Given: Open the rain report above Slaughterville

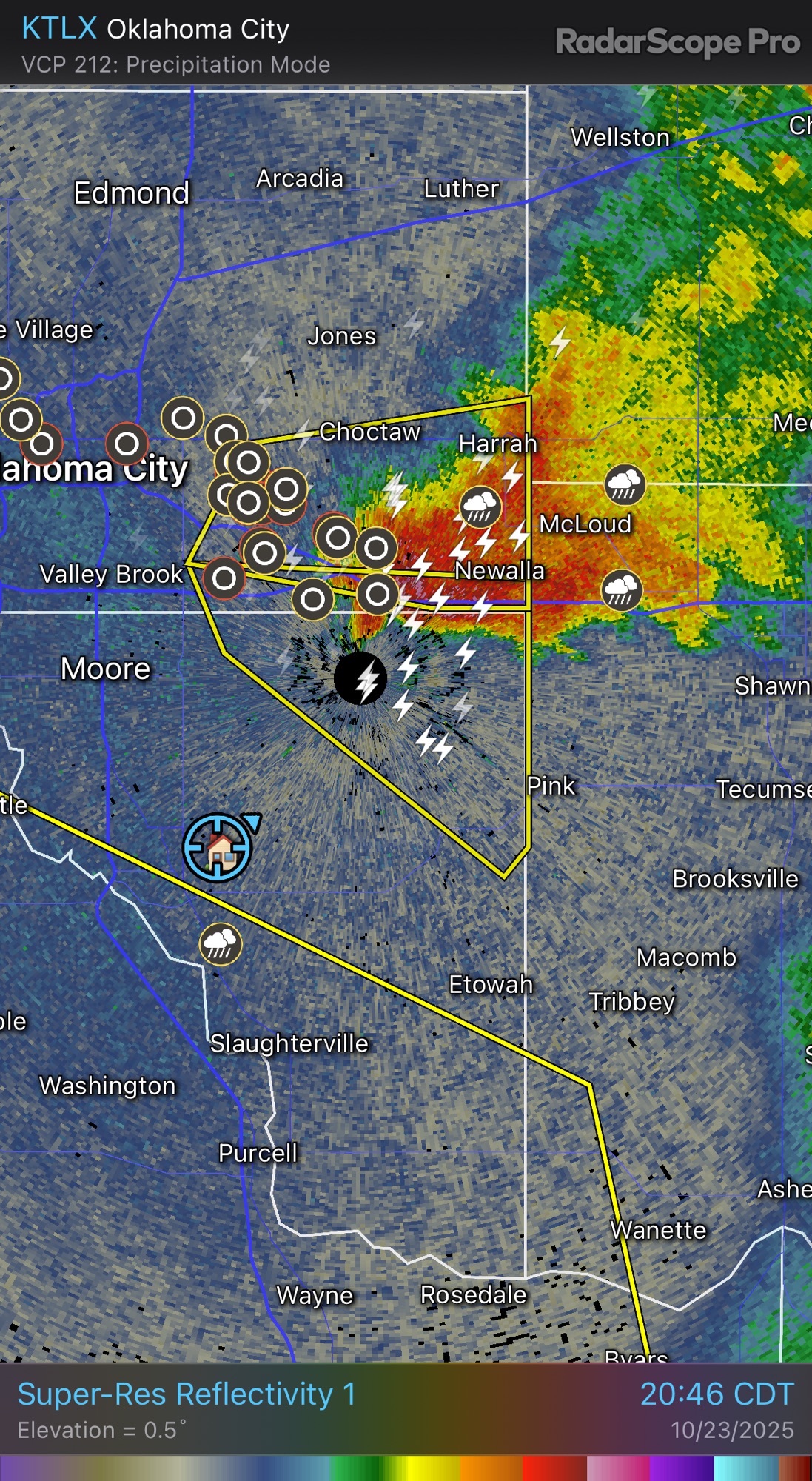Looking at the screenshot, I should (221, 944).
